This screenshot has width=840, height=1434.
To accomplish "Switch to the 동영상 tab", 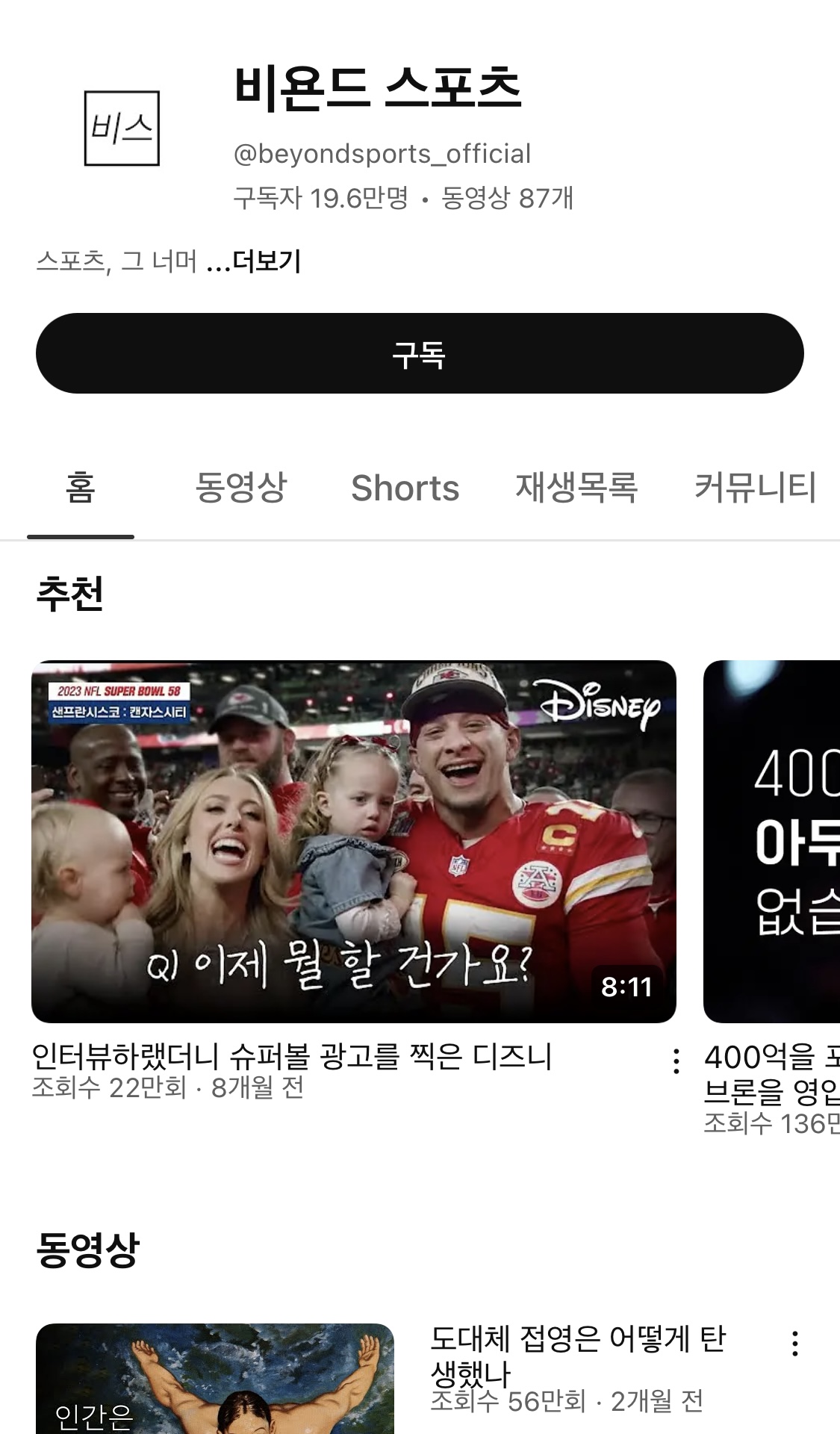I will [240, 488].
